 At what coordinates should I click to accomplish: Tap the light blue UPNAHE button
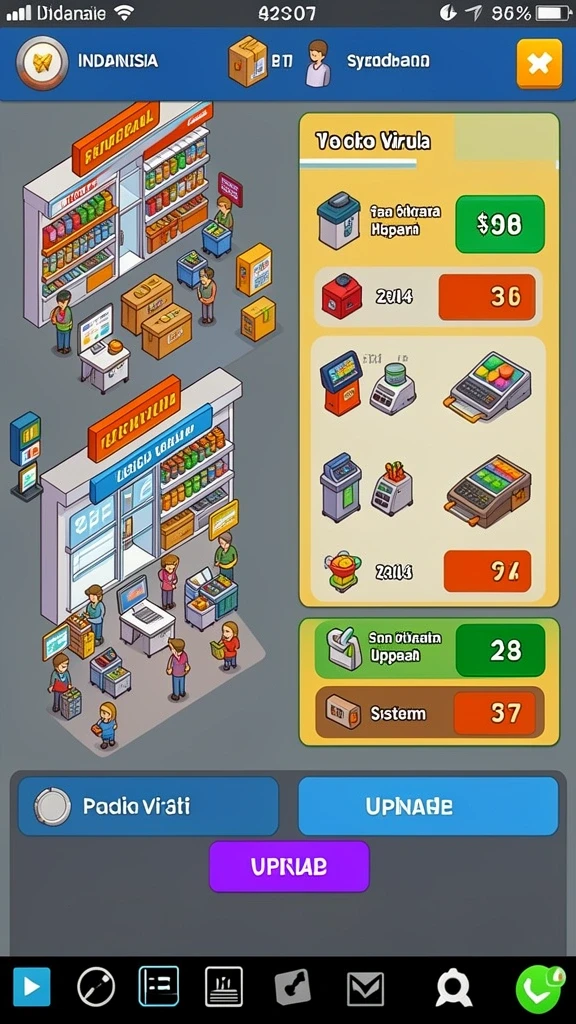tap(428, 806)
